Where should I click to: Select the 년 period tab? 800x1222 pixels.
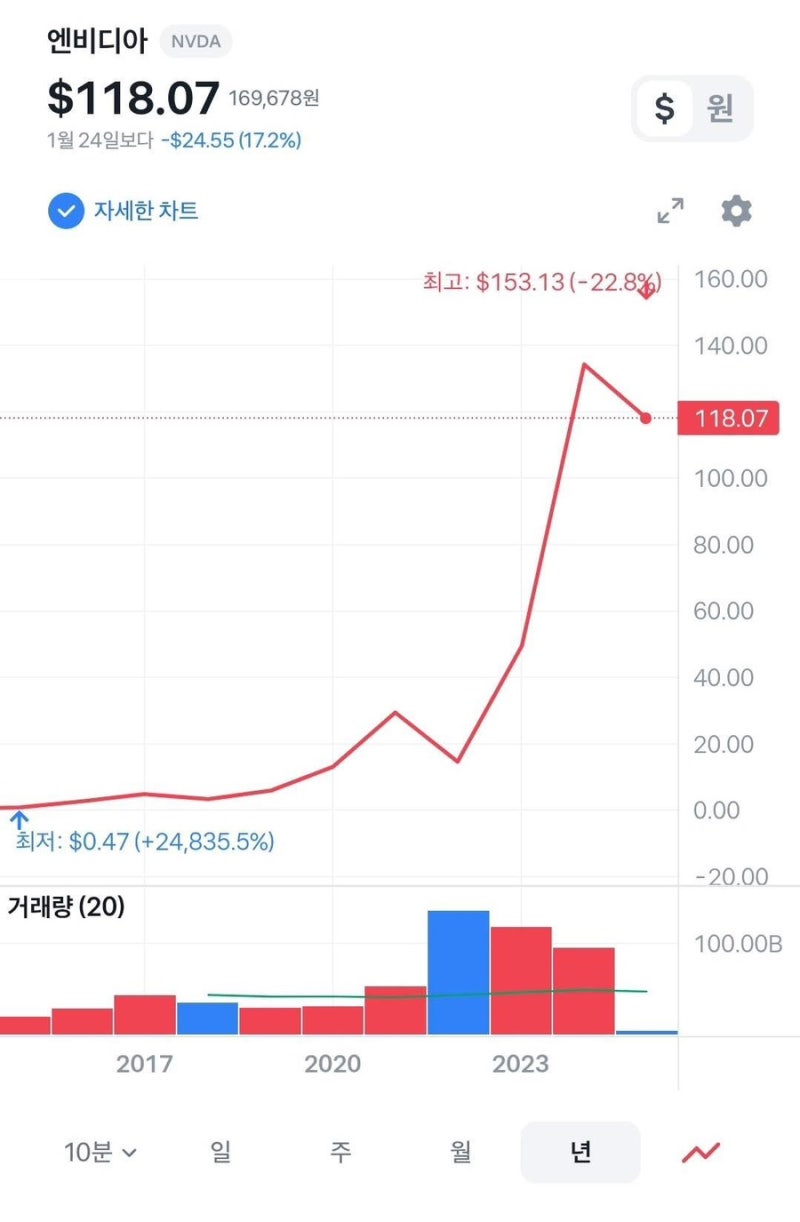click(580, 1152)
